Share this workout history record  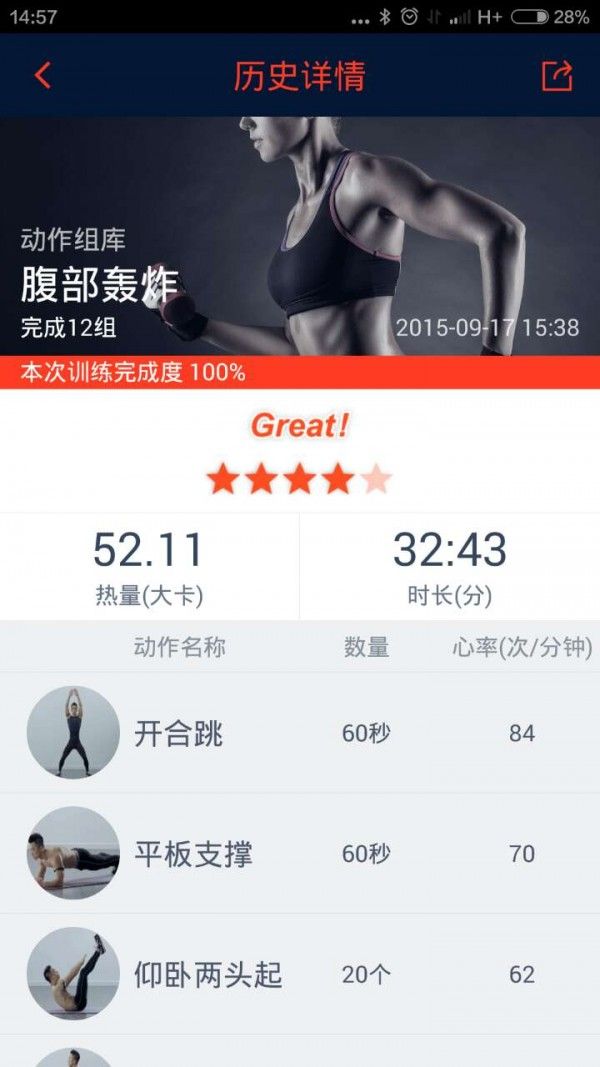click(x=557, y=75)
